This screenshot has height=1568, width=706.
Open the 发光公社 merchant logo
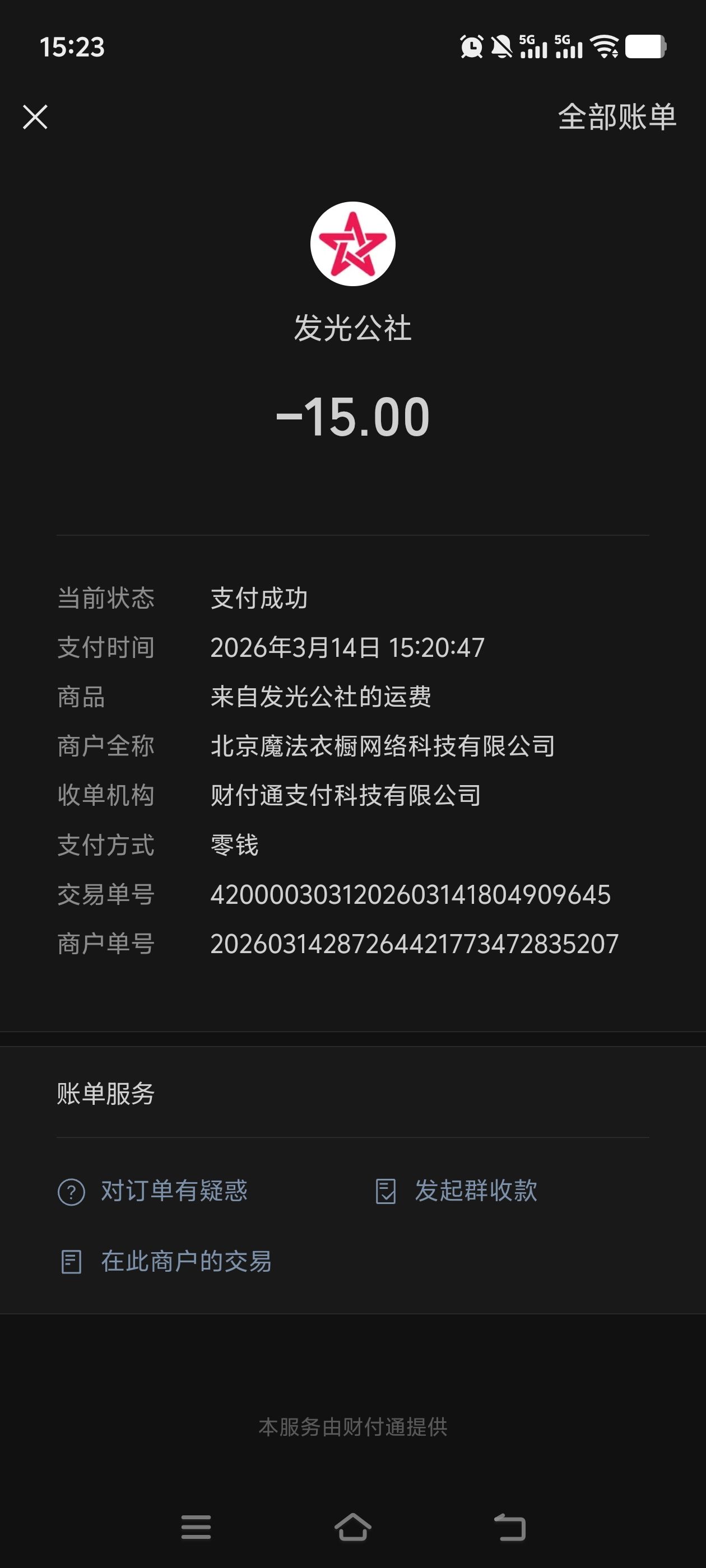point(352,244)
